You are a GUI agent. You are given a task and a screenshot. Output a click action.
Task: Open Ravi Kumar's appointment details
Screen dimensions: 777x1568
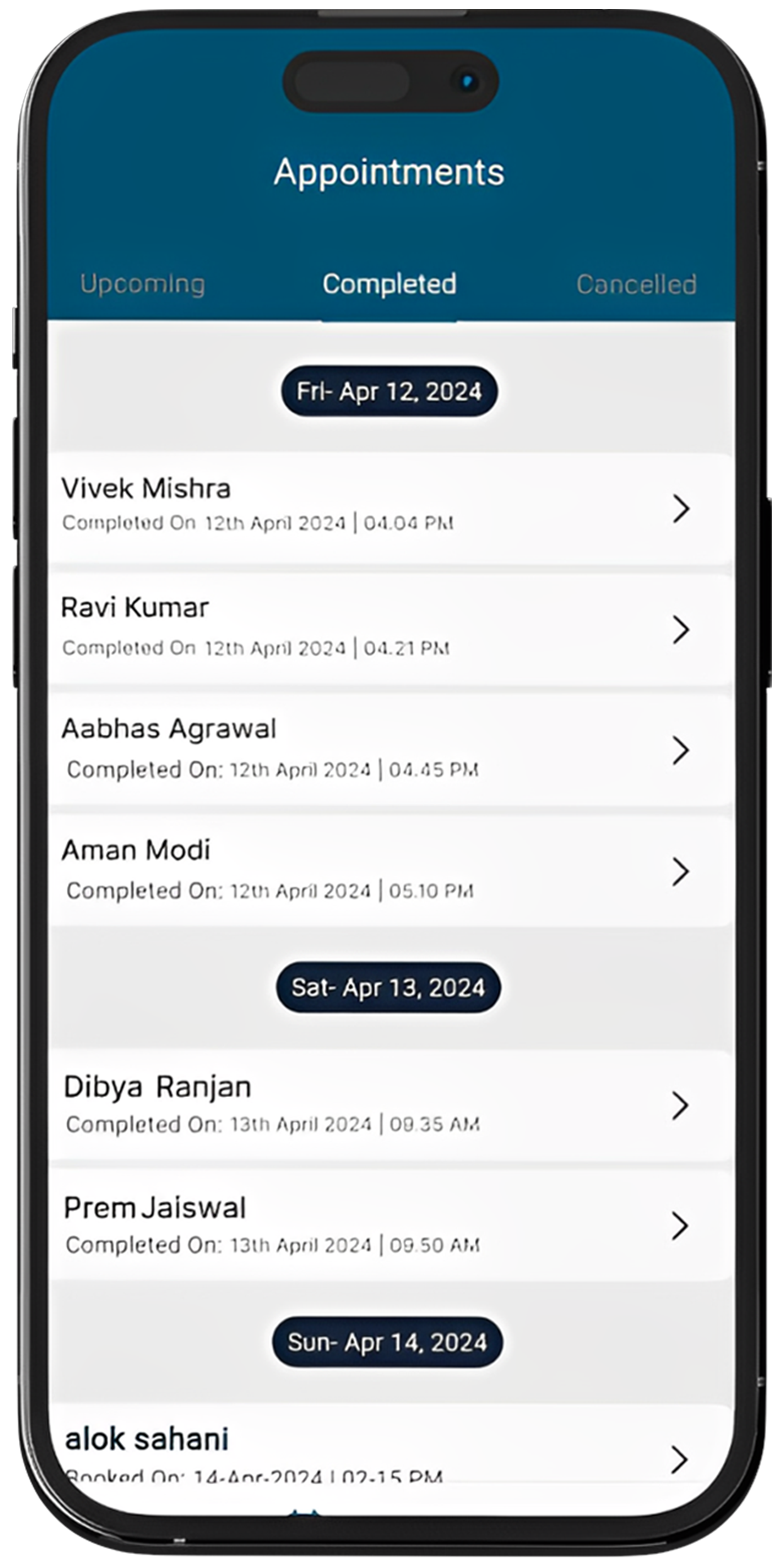click(x=391, y=629)
